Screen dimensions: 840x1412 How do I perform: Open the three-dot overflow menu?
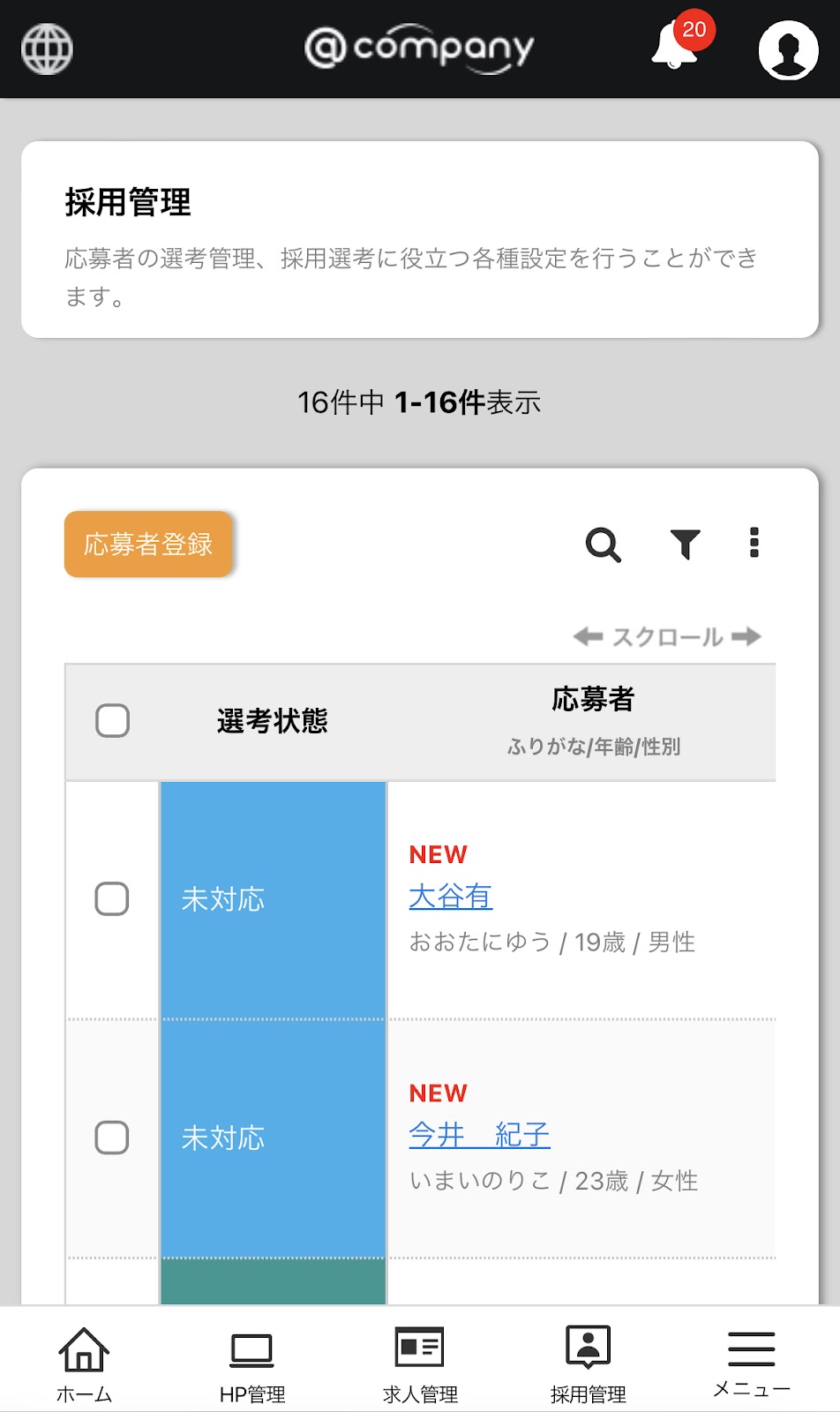click(x=754, y=543)
